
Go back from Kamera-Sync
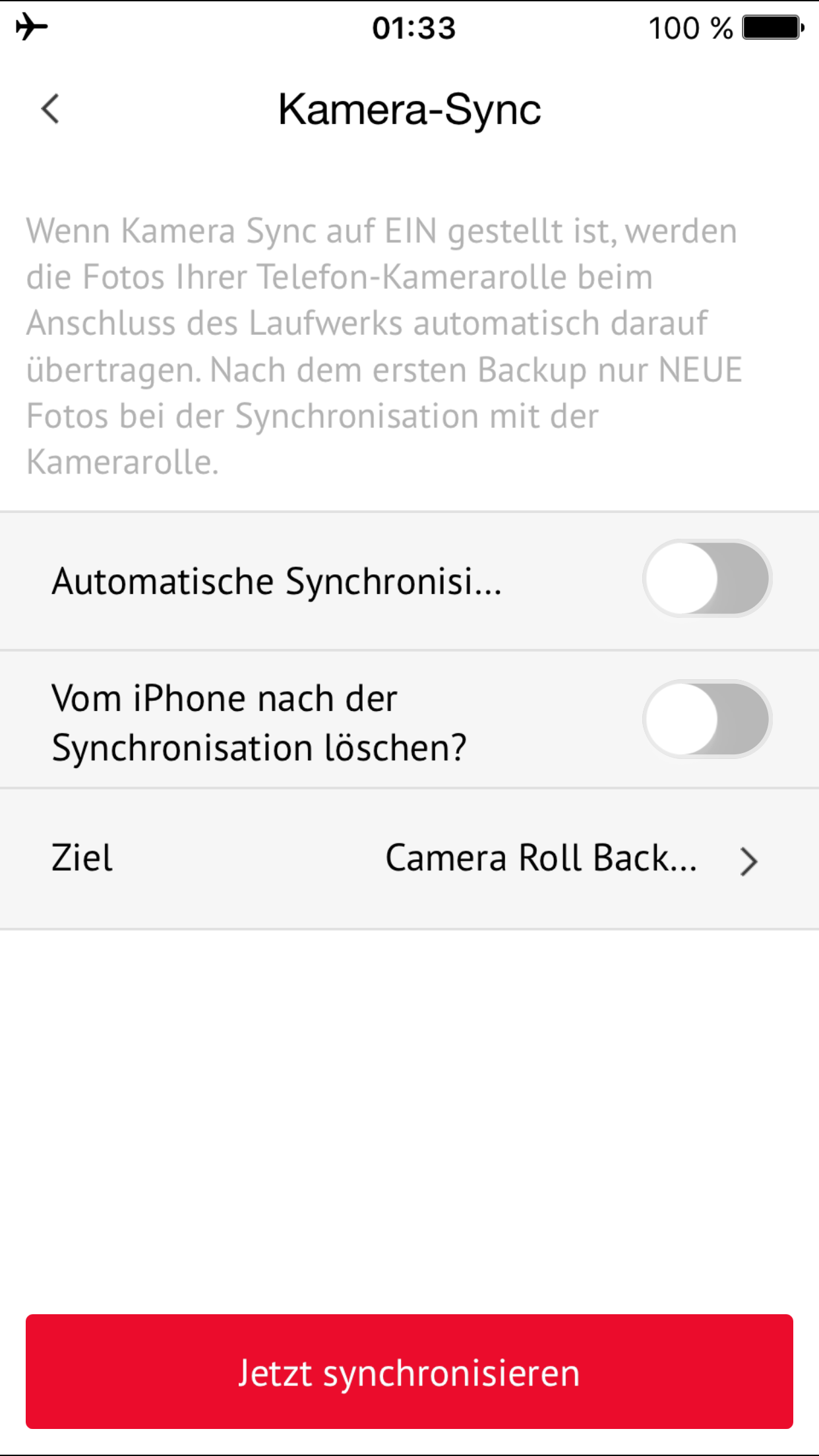(50, 109)
